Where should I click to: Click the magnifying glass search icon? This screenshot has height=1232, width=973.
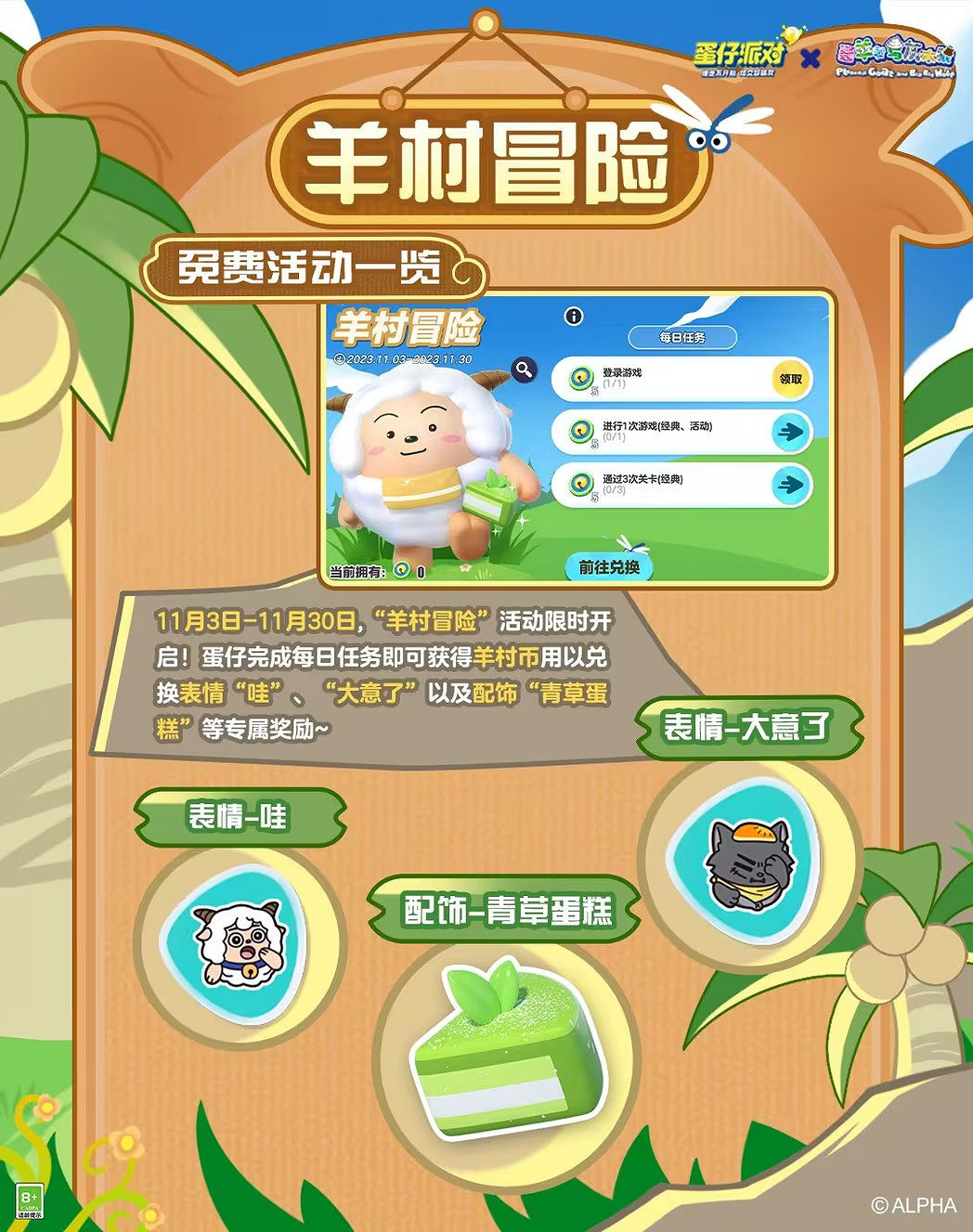coord(523,370)
